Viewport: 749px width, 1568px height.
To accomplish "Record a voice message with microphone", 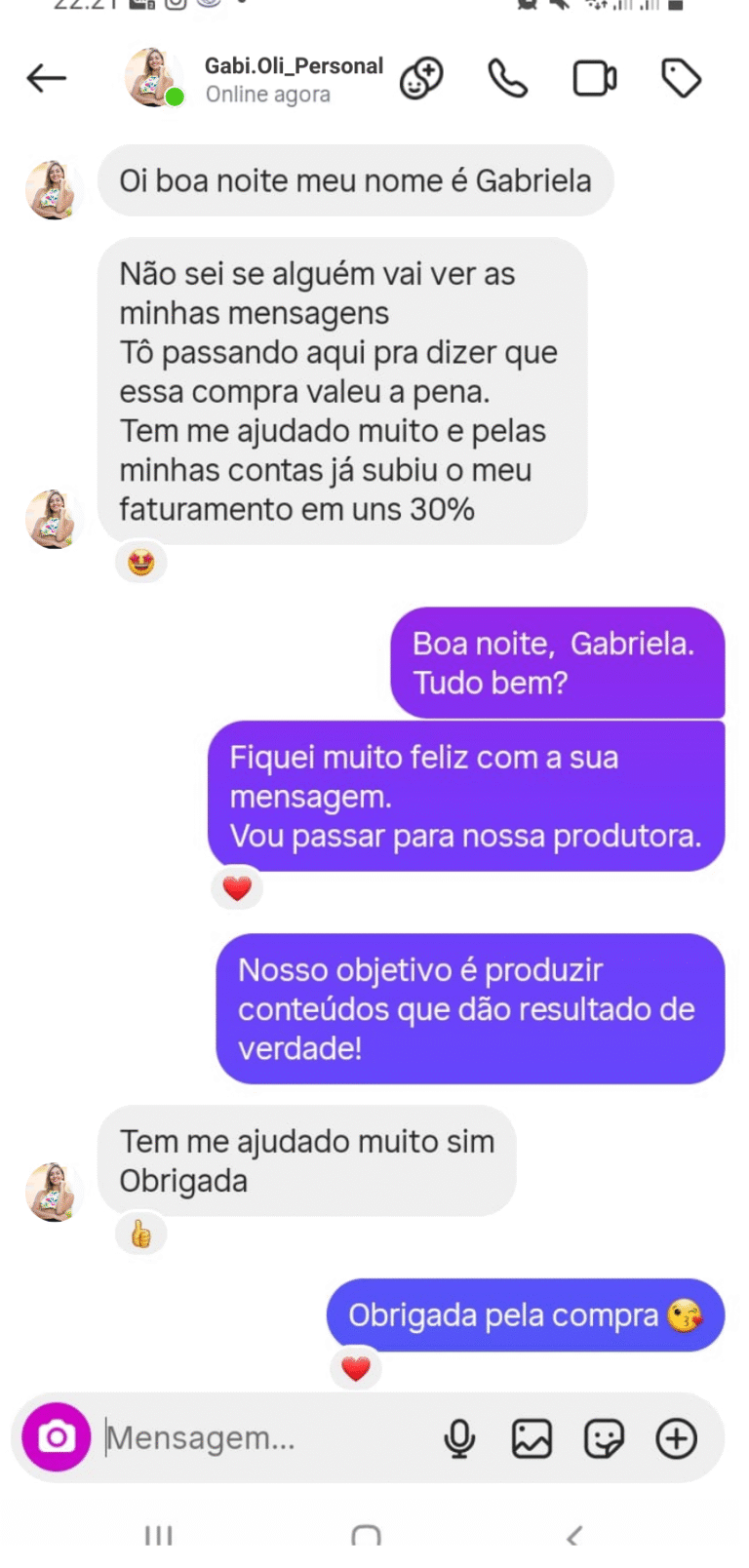I will tap(459, 1438).
